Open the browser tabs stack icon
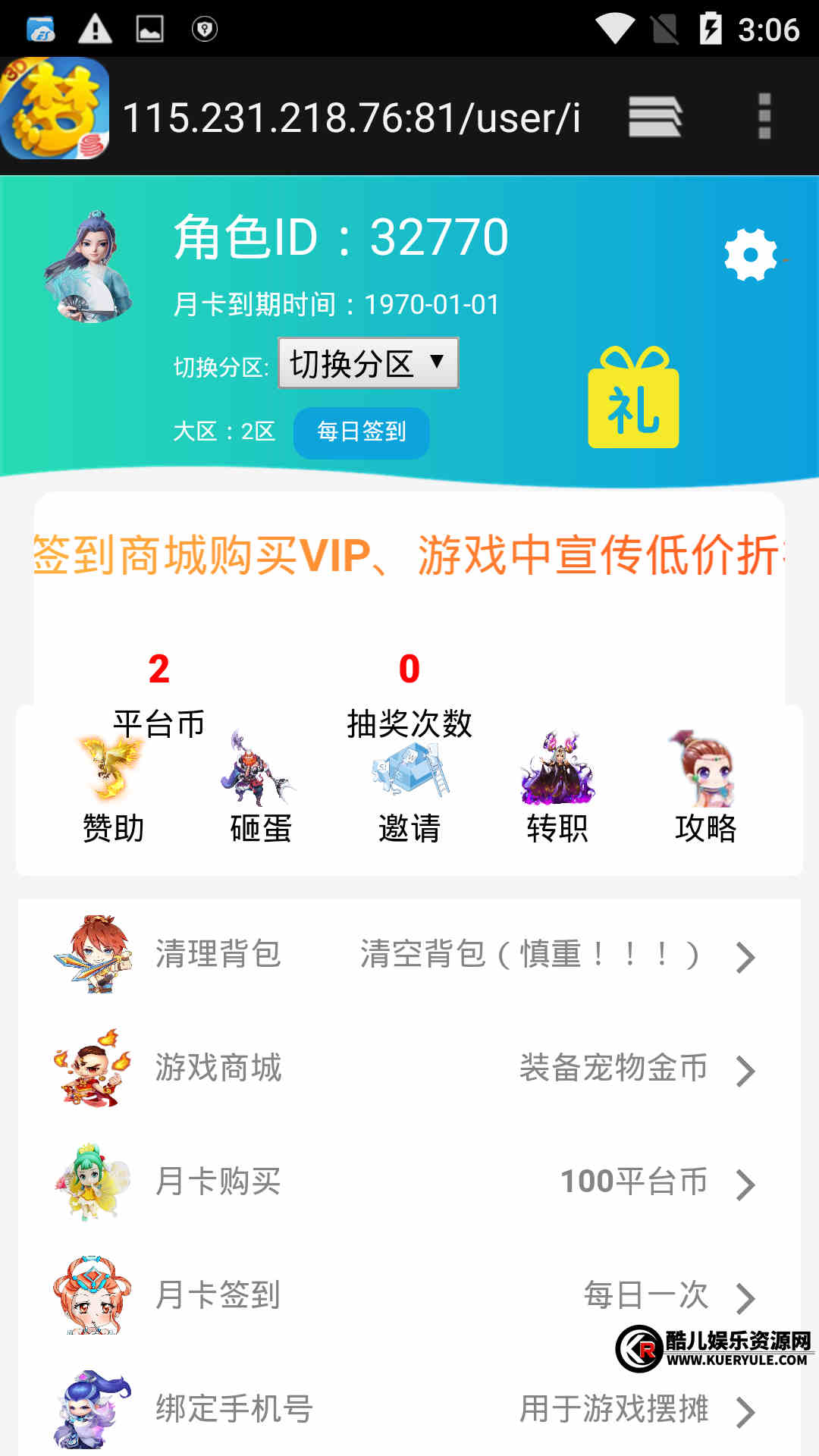The image size is (819, 1456). coord(655,117)
